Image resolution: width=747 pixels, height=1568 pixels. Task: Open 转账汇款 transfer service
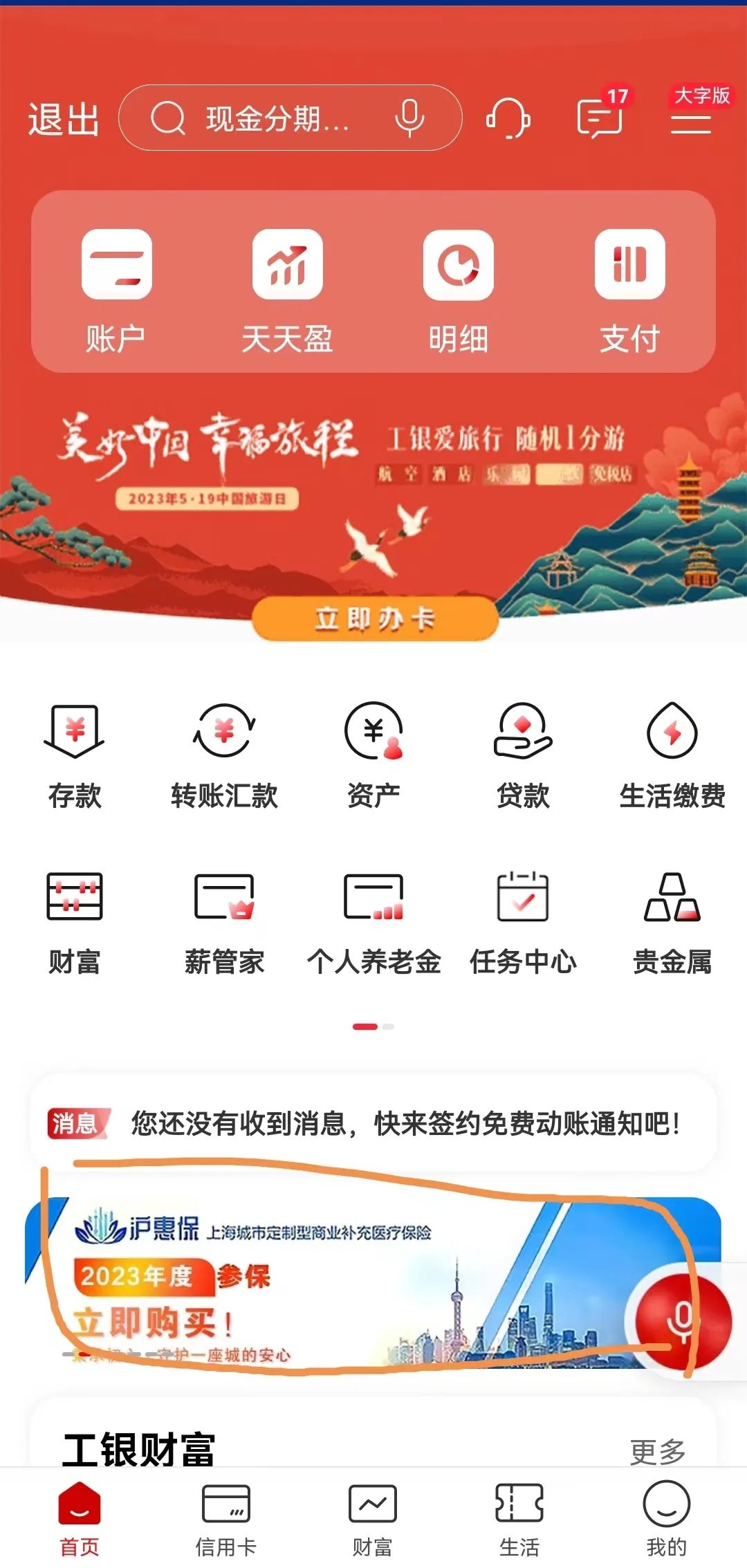pyautogui.click(x=224, y=755)
